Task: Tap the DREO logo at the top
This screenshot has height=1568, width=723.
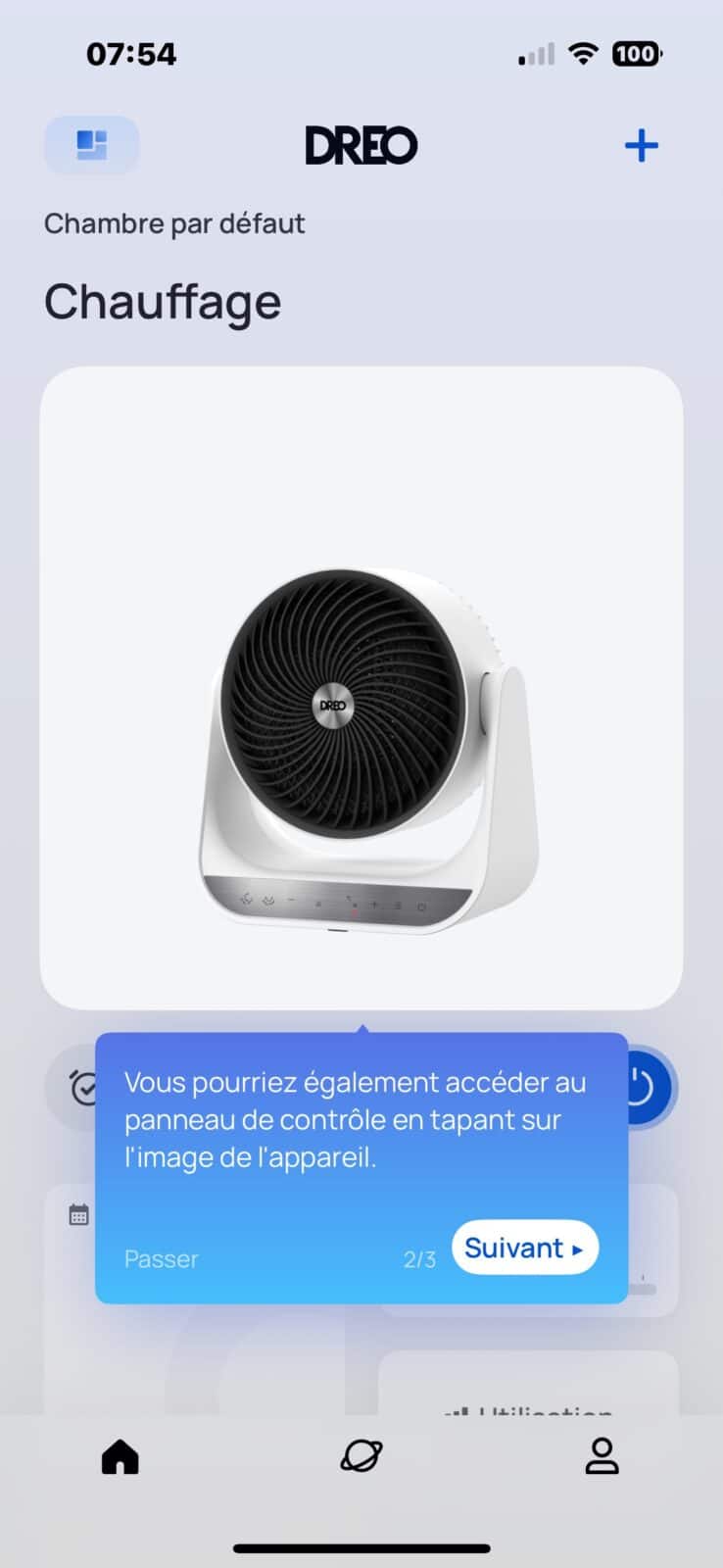Action: click(x=361, y=145)
